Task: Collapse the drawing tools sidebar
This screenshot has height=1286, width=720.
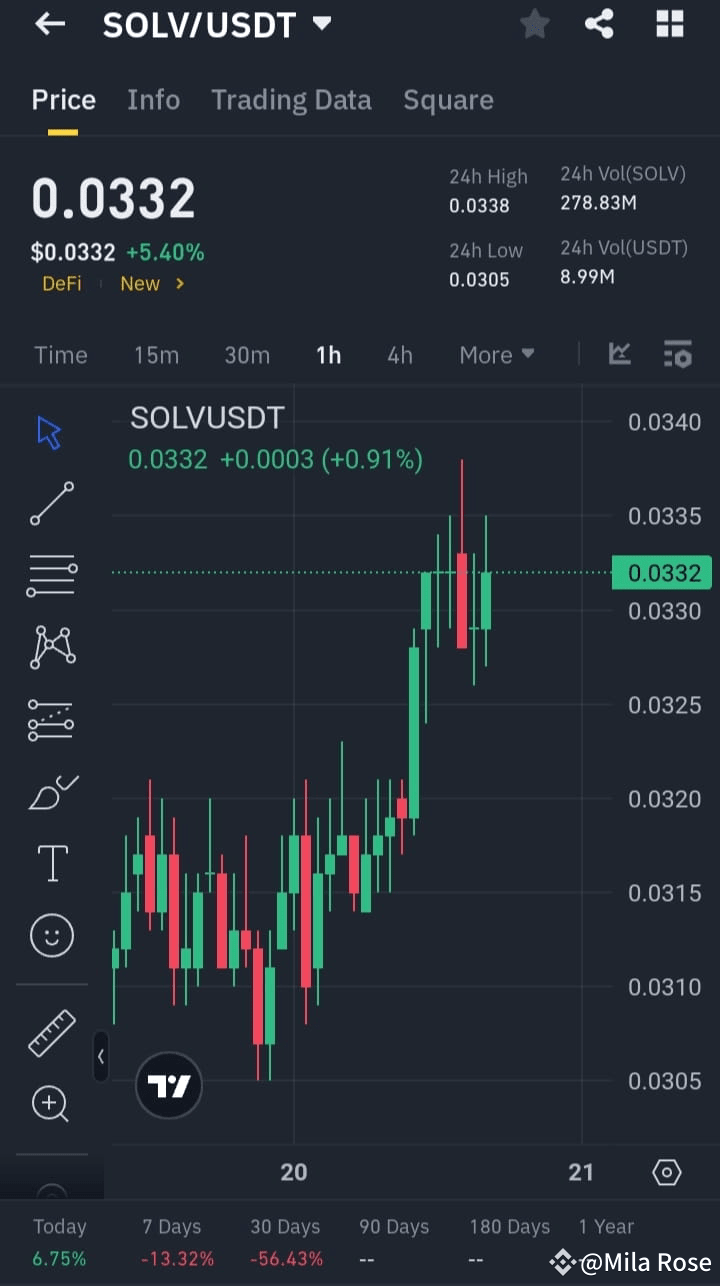Action: [x=101, y=1057]
